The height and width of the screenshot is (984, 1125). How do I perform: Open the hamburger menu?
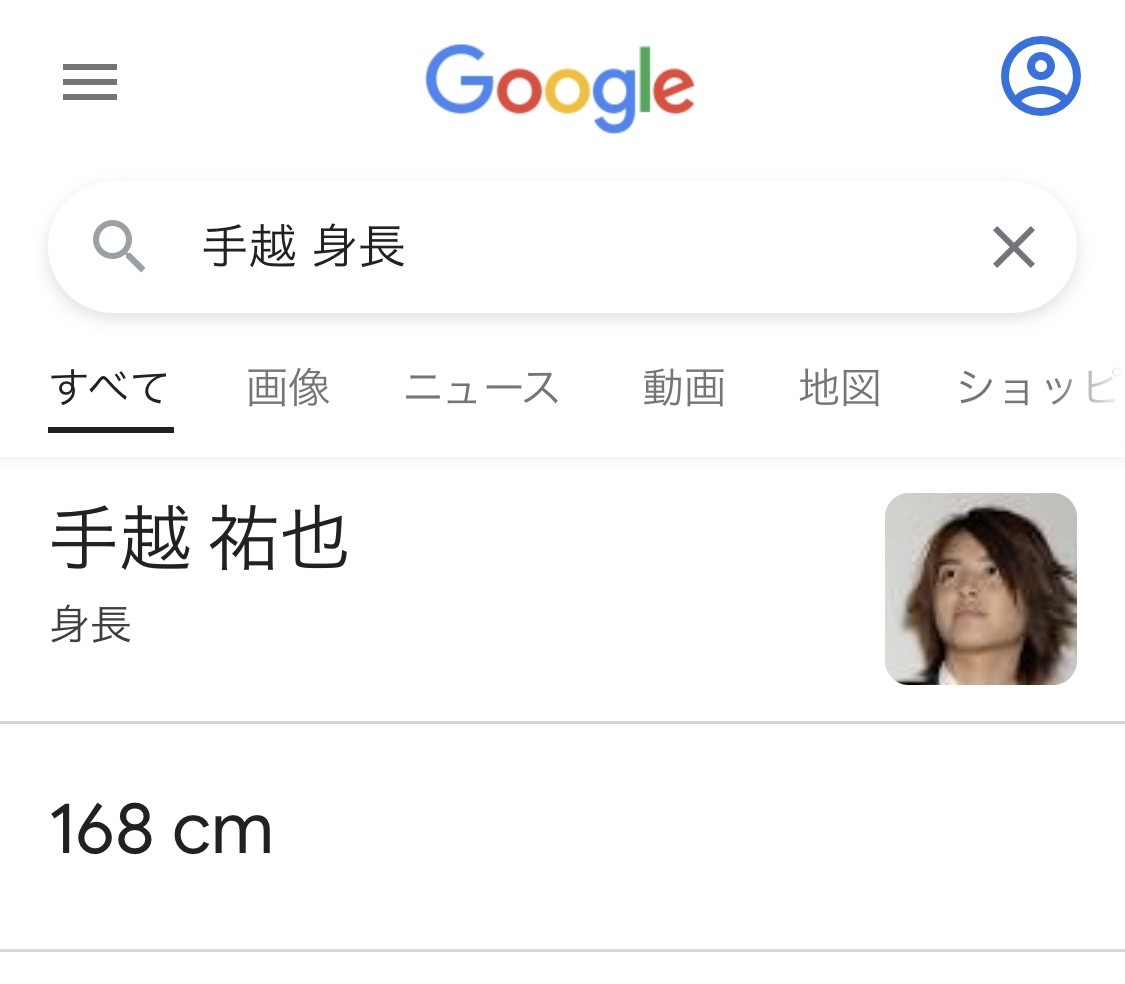coord(90,82)
